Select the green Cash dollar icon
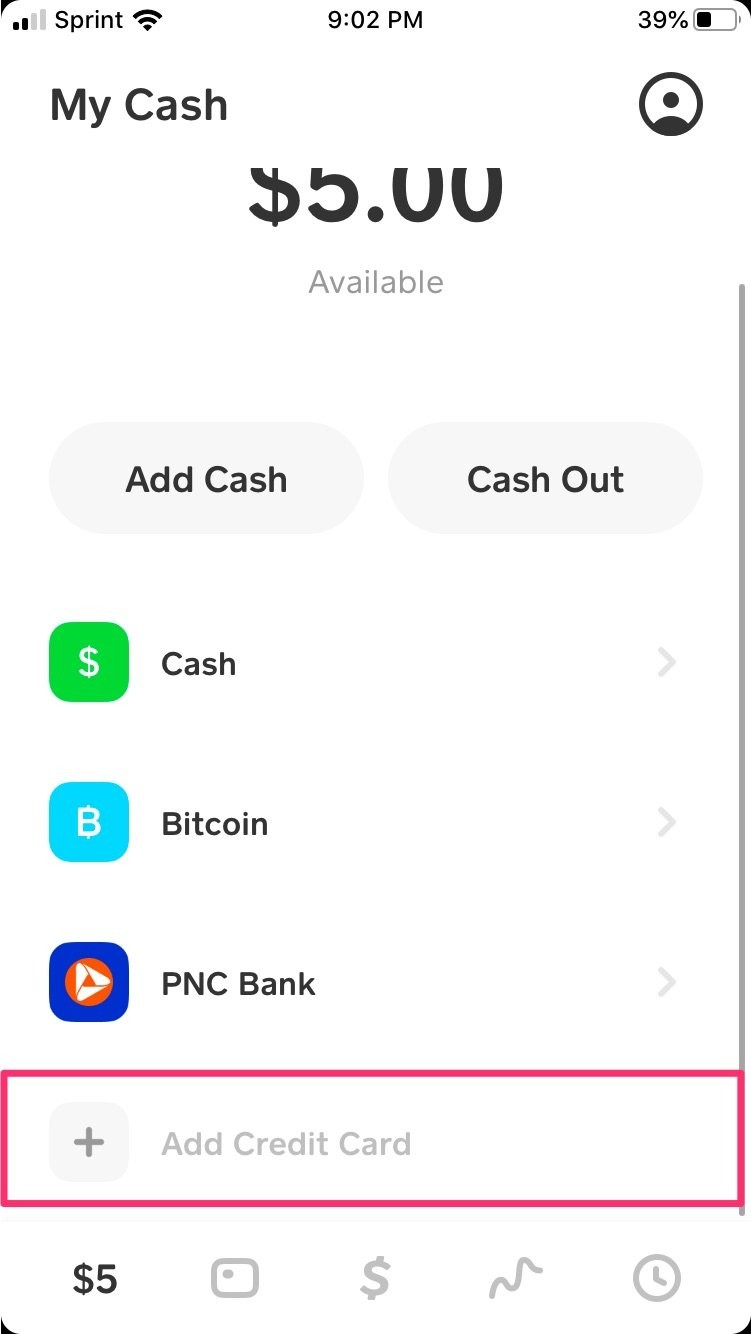The height and width of the screenshot is (1334, 751). coord(88,662)
